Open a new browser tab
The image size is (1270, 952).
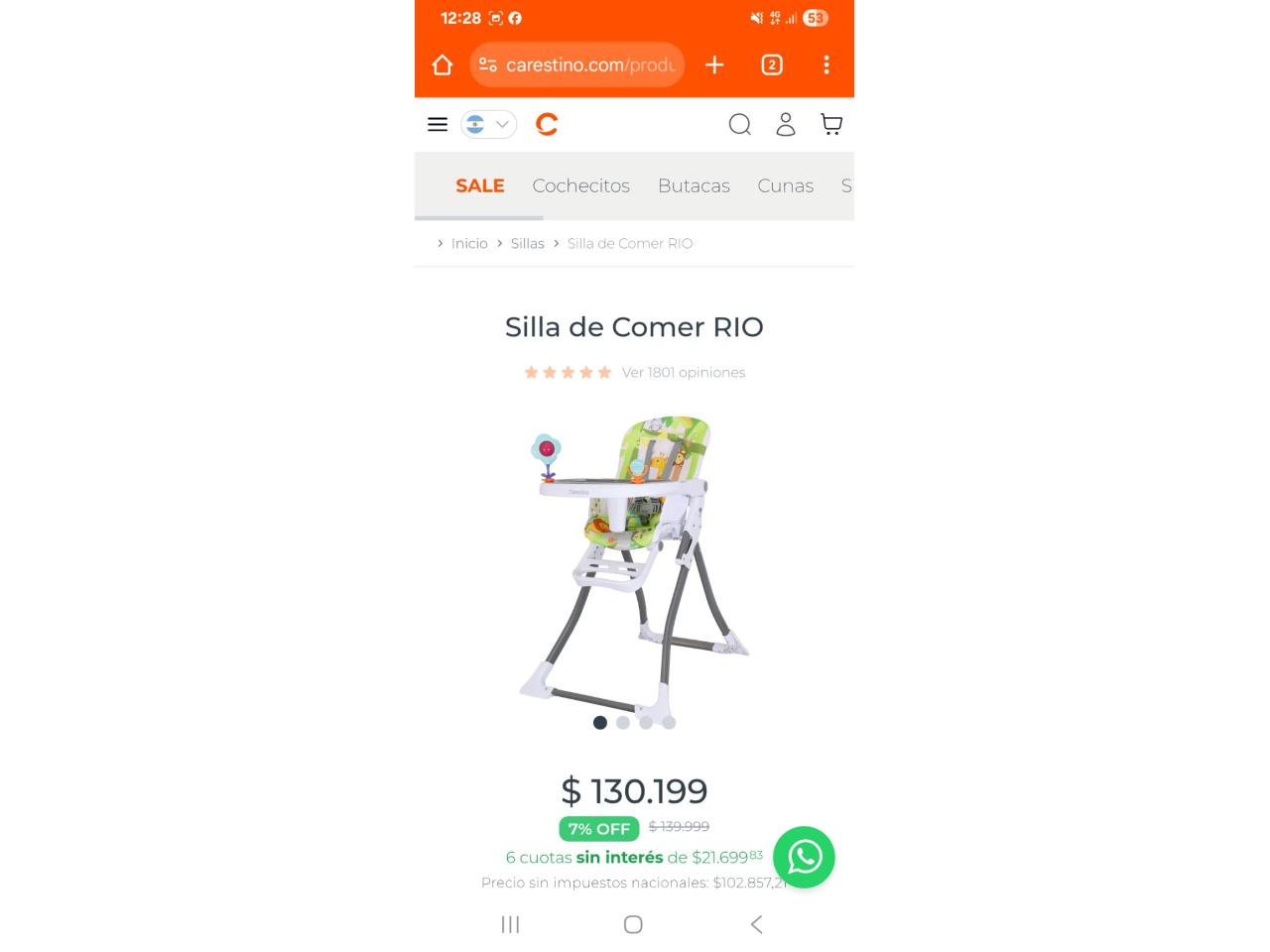(714, 65)
